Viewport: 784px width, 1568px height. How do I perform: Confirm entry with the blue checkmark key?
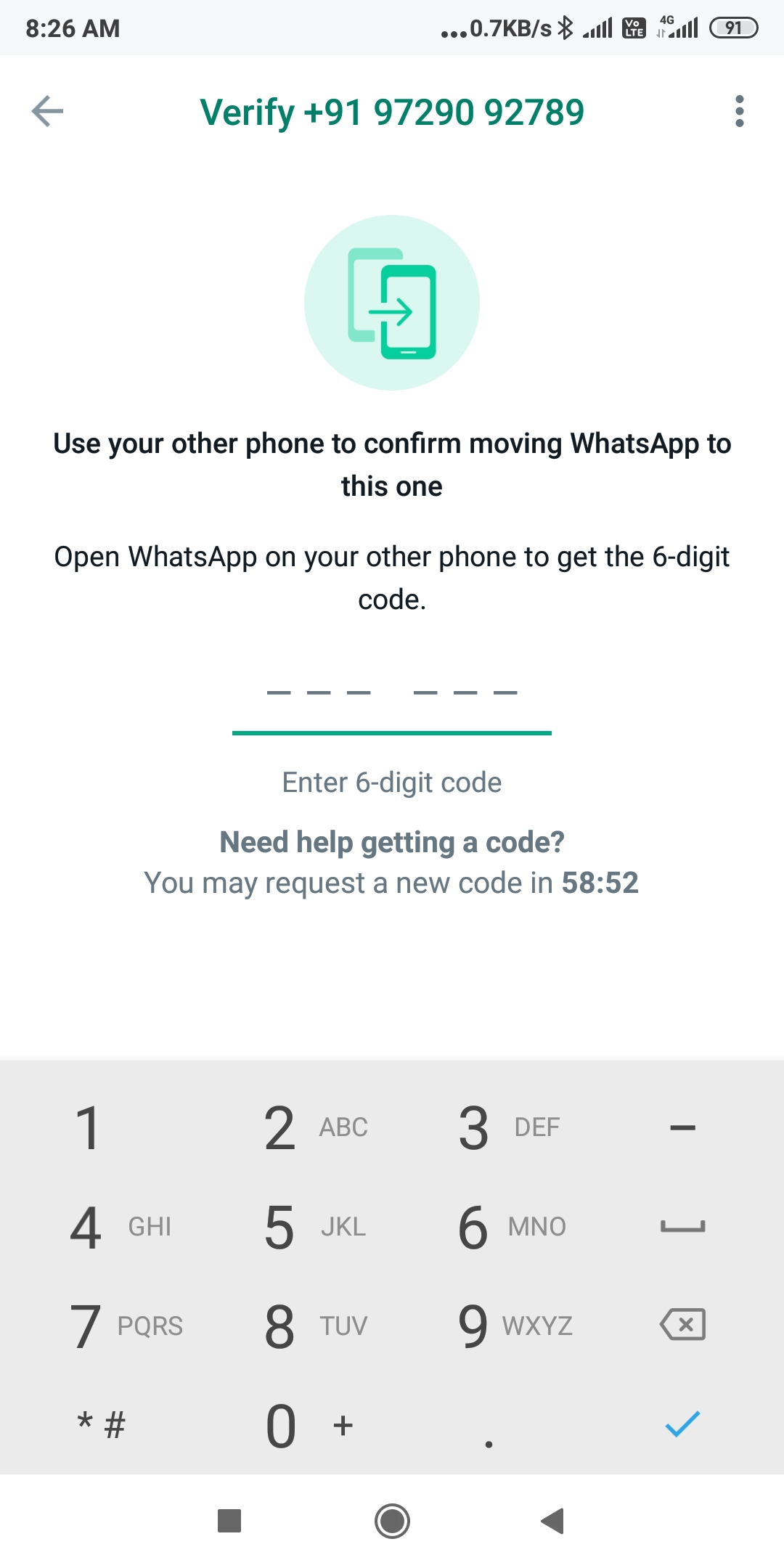pos(682,1424)
